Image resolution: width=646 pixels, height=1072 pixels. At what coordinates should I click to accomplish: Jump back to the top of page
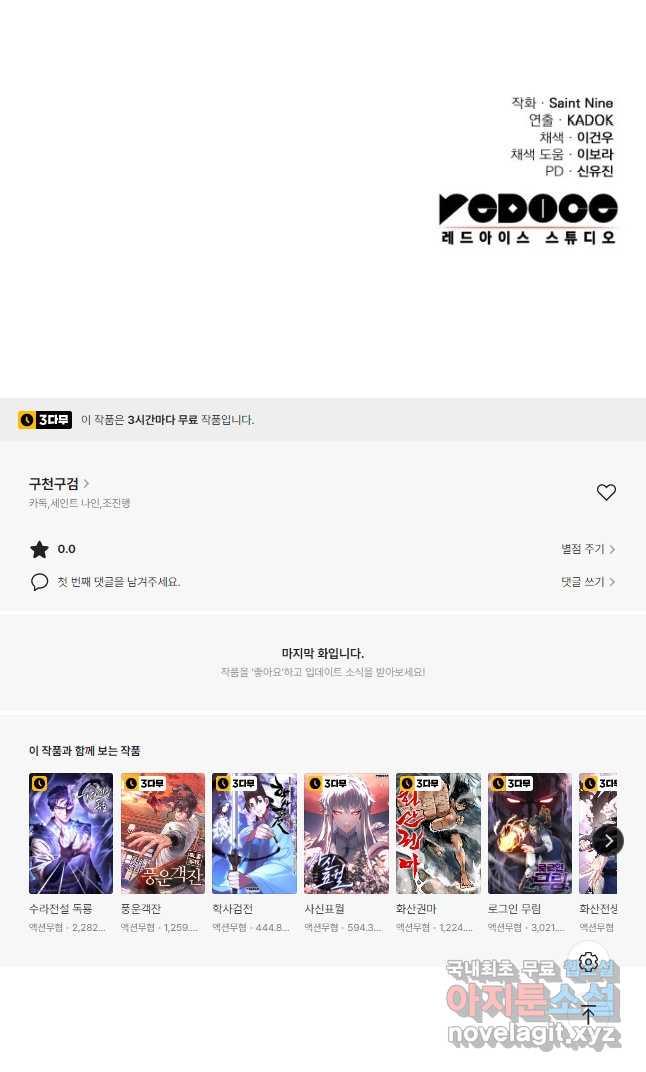point(588,1013)
